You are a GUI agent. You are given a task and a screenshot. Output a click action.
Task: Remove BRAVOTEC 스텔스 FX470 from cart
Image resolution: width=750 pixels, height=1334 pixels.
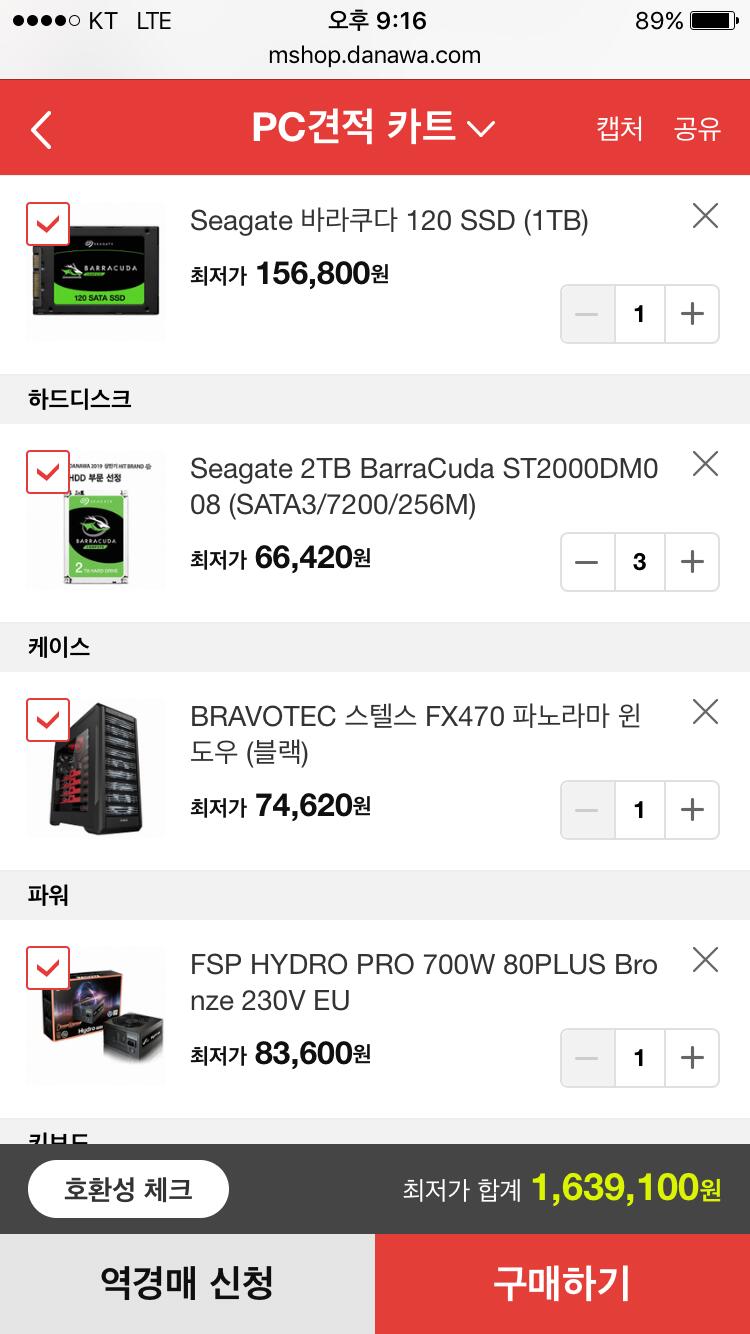[x=705, y=711]
